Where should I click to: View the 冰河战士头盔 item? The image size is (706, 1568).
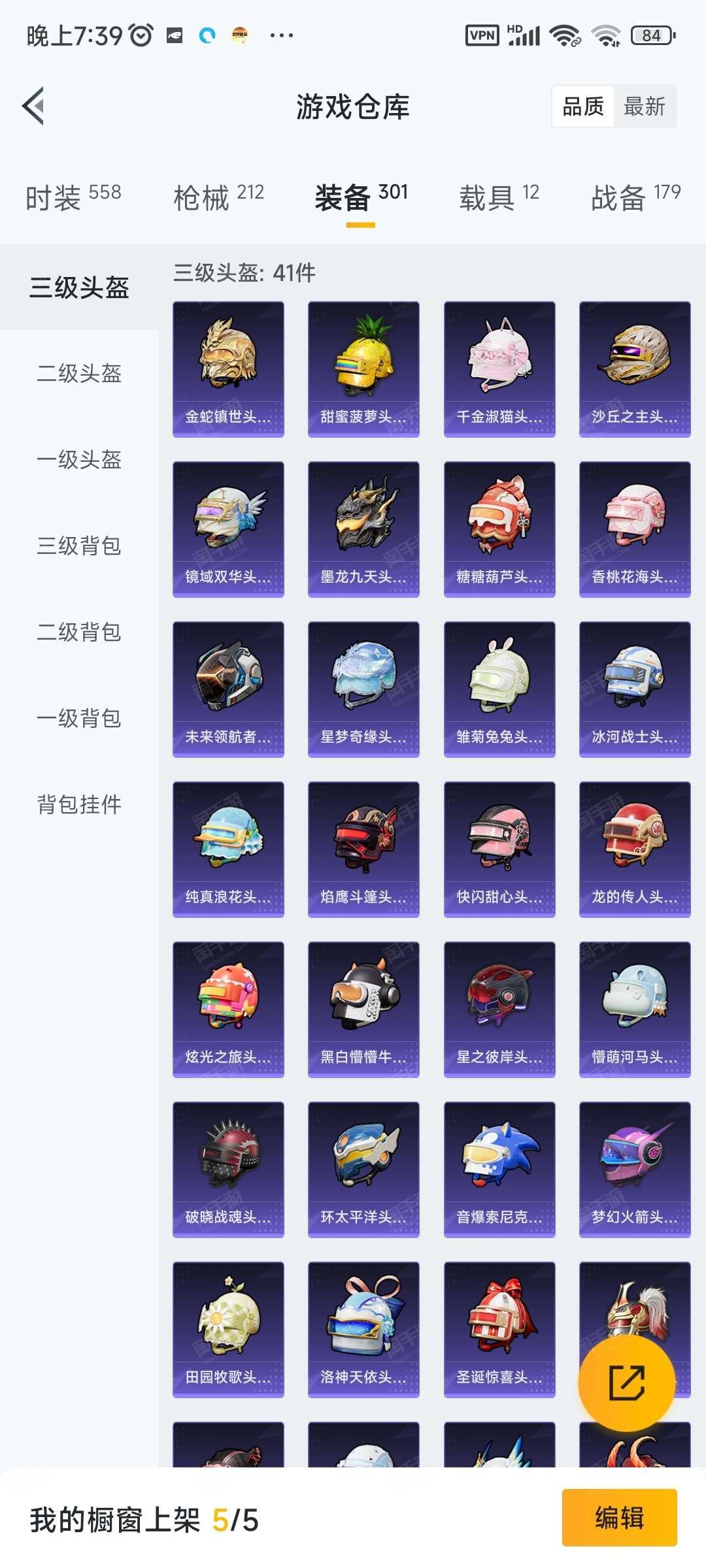[635, 689]
